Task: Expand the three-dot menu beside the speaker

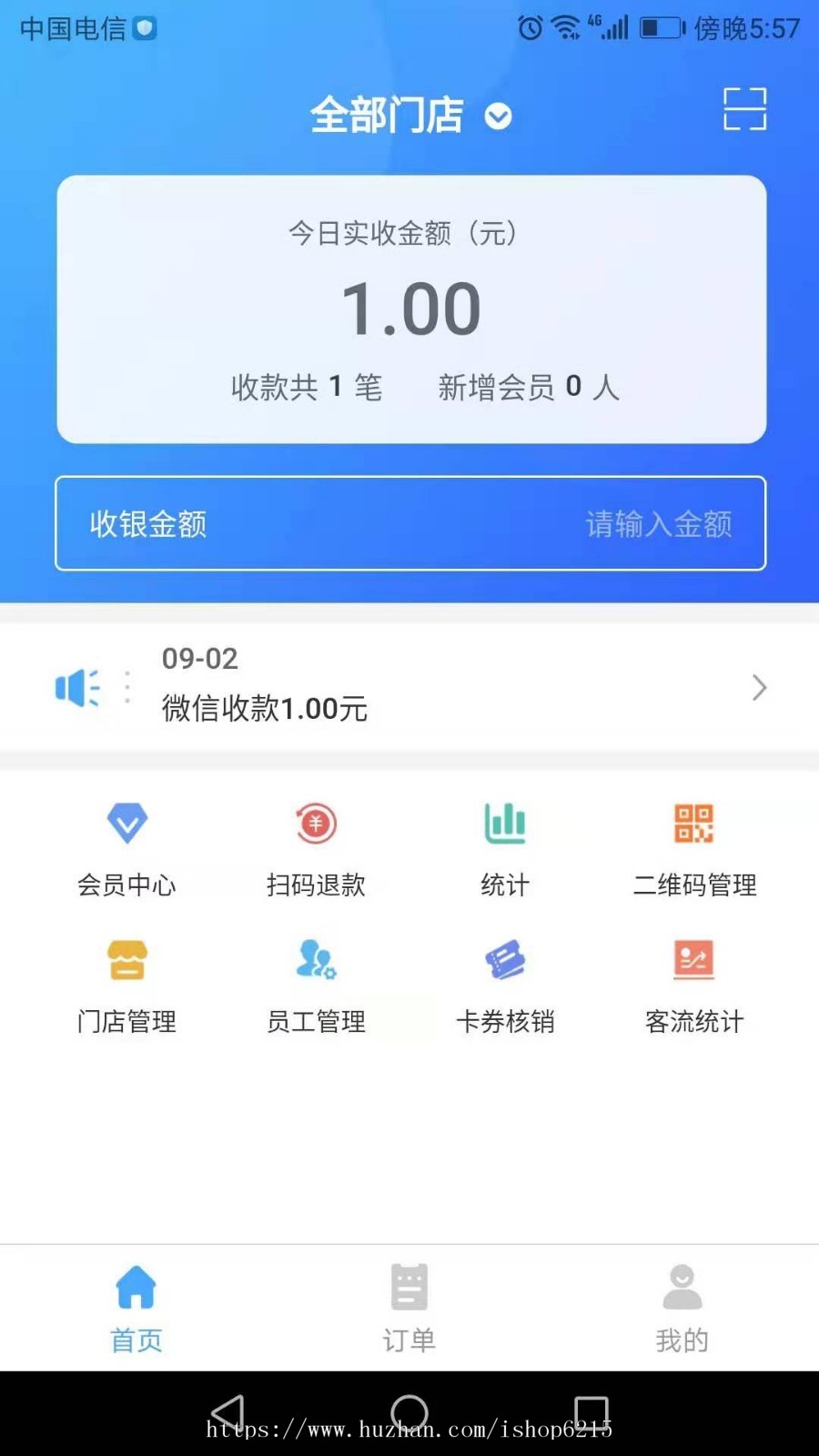Action: point(126,688)
